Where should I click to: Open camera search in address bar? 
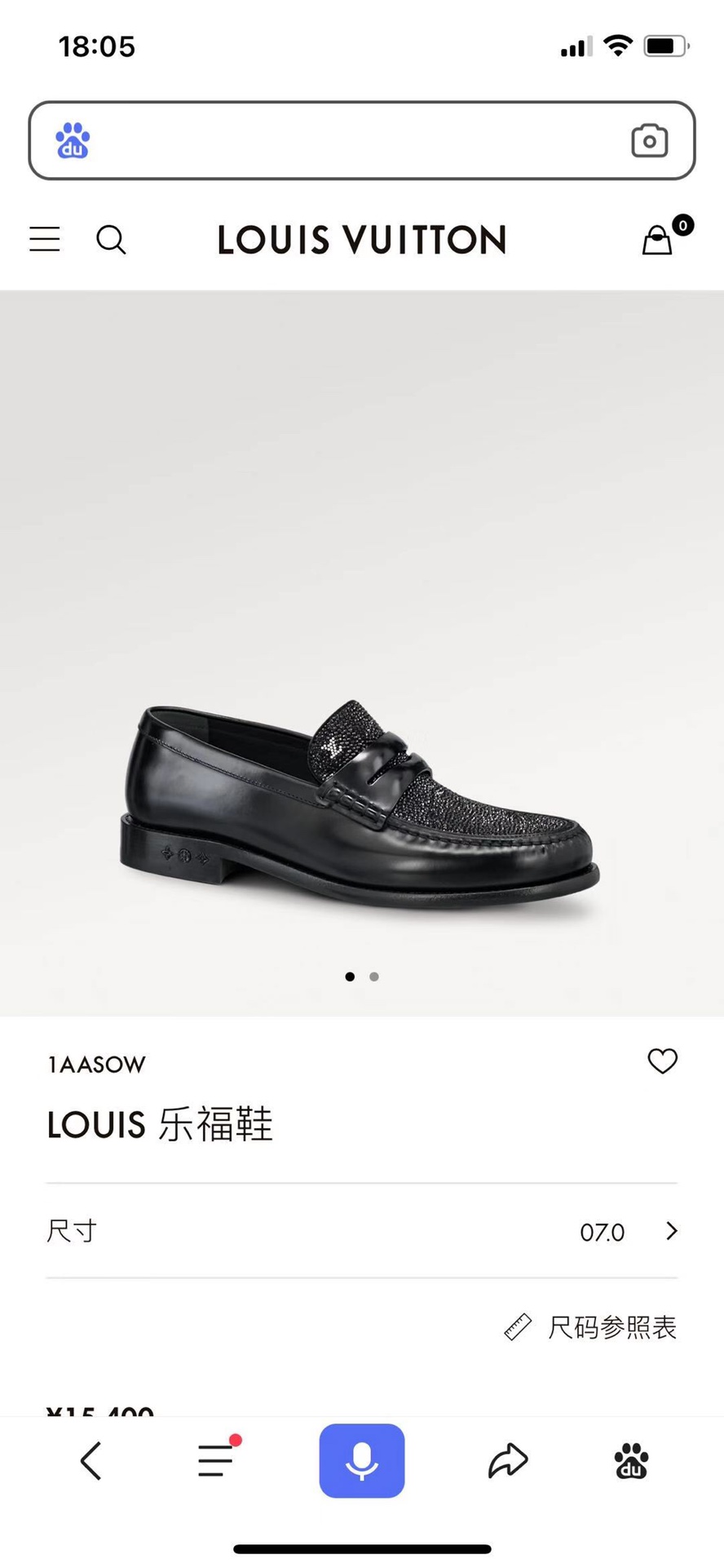[649, 141]
